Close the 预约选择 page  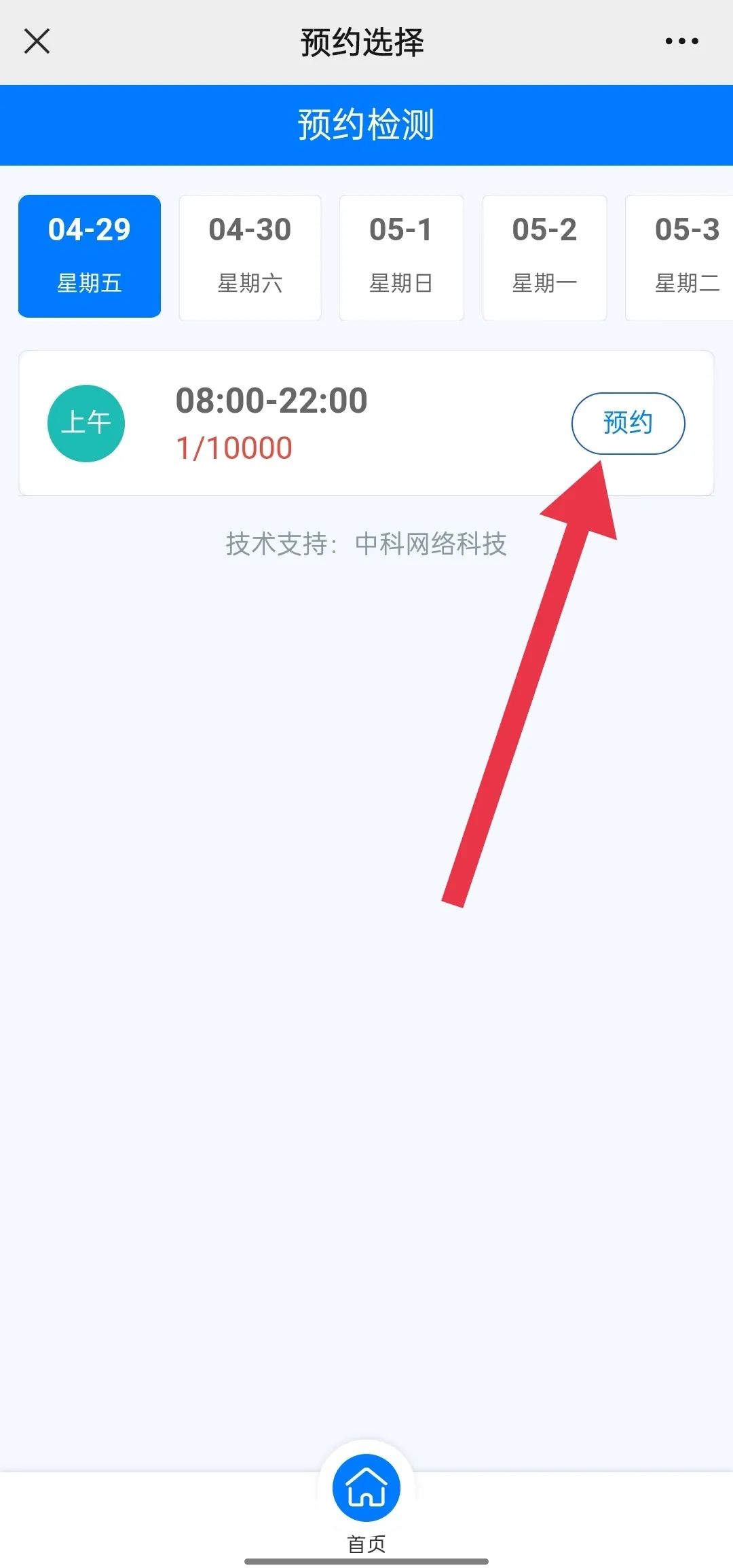coord(37,41)
